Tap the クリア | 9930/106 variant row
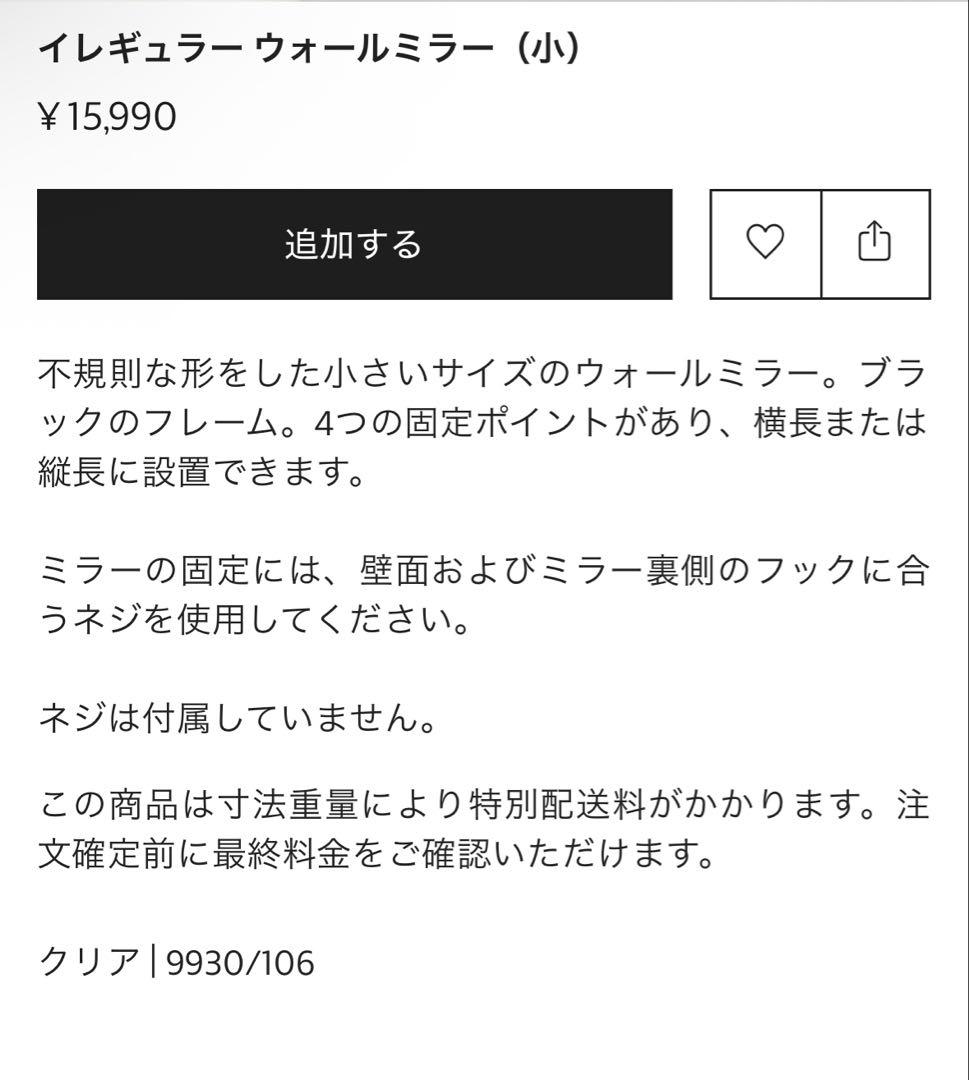Image resolution: width=969 pixels, height=1080 pixels. click(175, 962)
